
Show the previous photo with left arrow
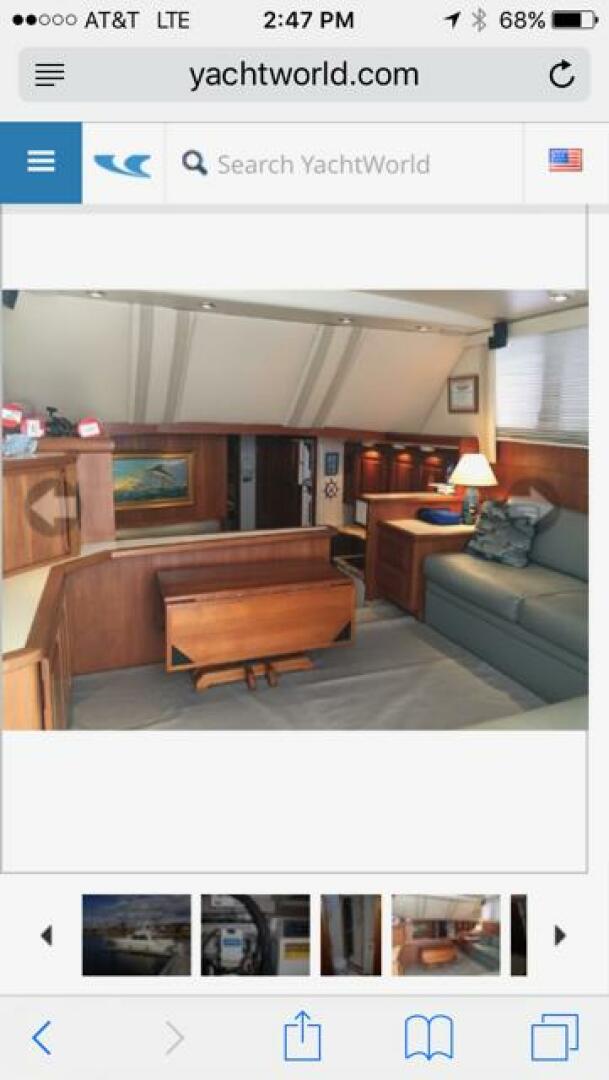[51, 507]
